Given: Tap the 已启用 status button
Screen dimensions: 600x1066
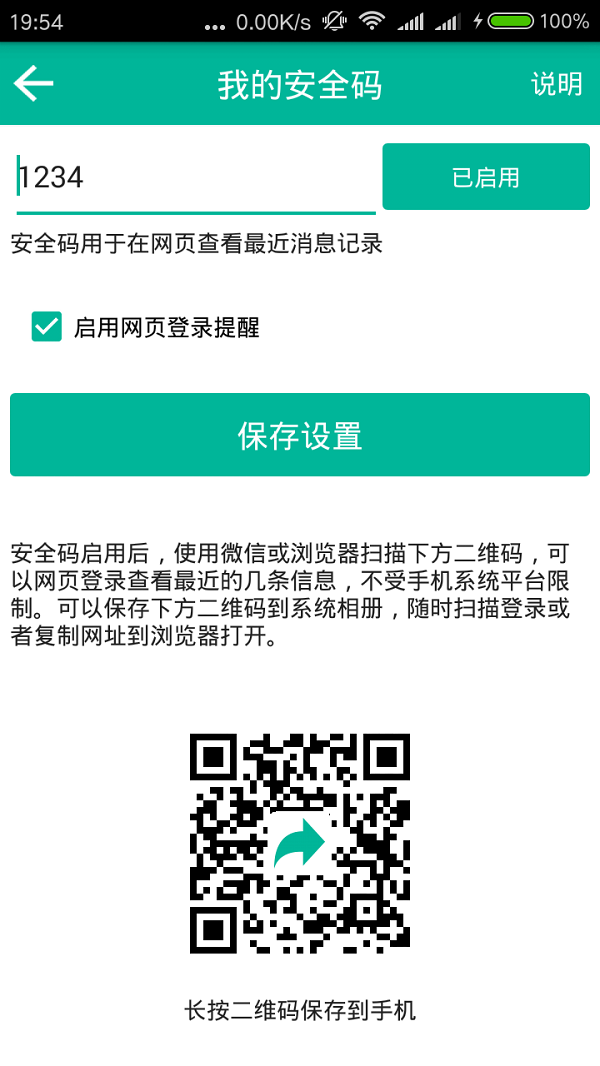Looking at the screenshot, I should 486,177.
